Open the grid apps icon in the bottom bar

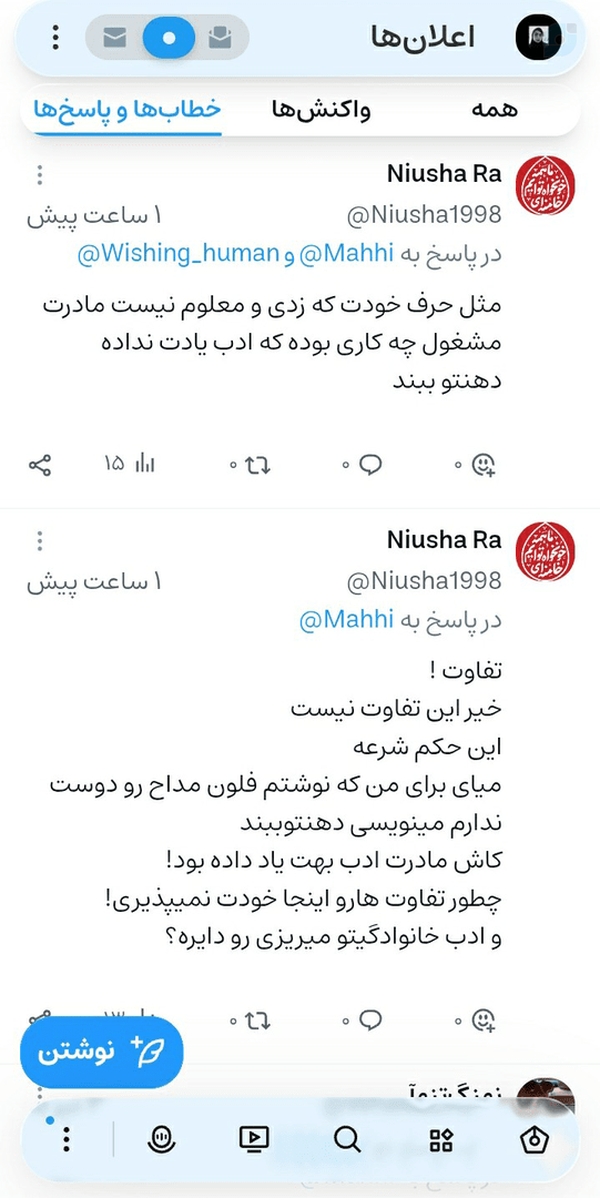coord(441,1140)
